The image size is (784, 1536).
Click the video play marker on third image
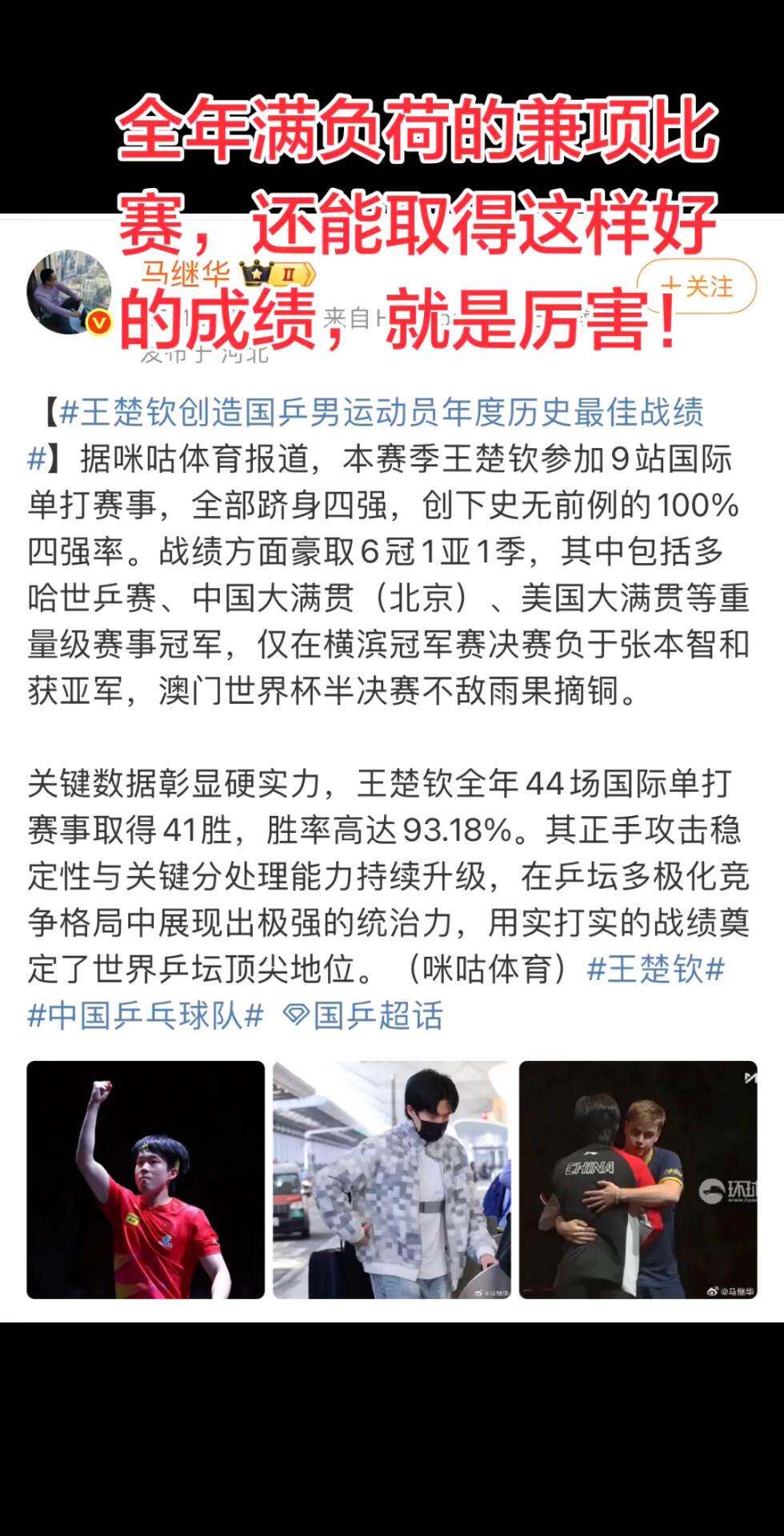coord(749,1078)
